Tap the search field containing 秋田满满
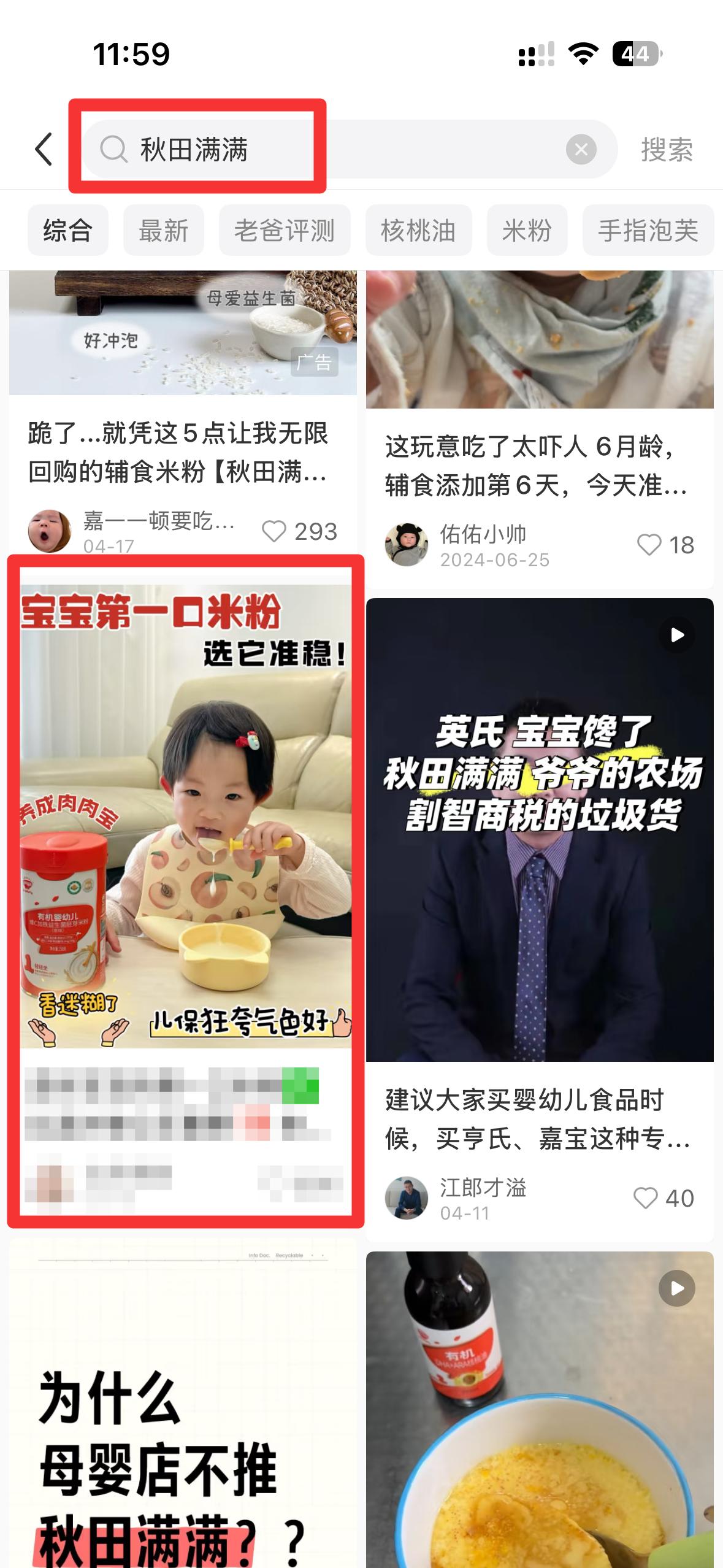723x1568 pixels. click(350, 149)
